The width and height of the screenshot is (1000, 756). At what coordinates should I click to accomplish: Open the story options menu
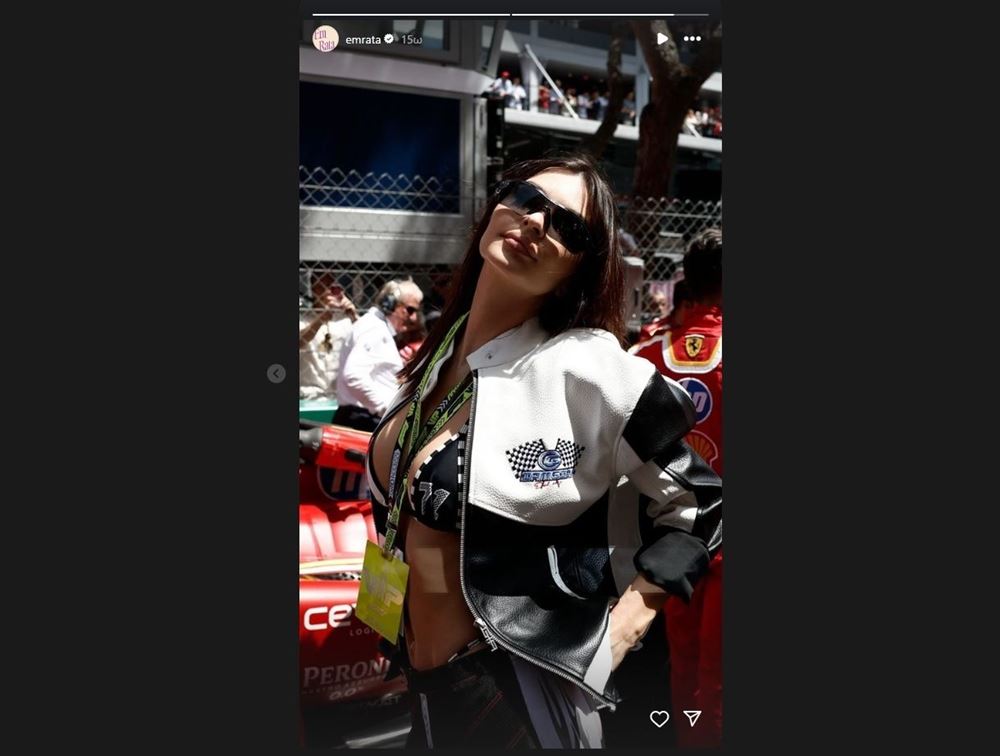point(692,39)
